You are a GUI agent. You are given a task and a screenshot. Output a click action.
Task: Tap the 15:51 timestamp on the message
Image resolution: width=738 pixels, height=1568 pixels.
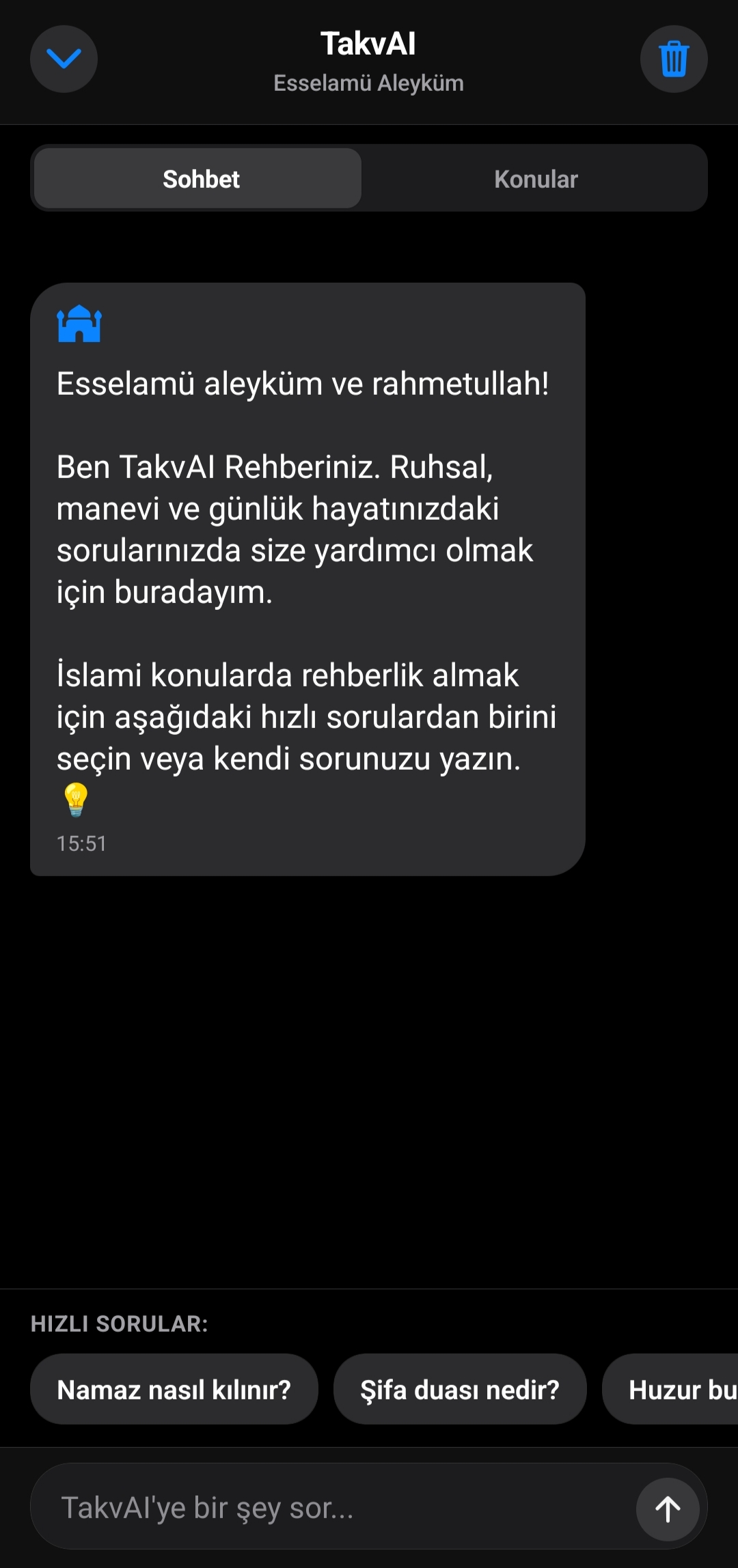(x=82, y=843)
